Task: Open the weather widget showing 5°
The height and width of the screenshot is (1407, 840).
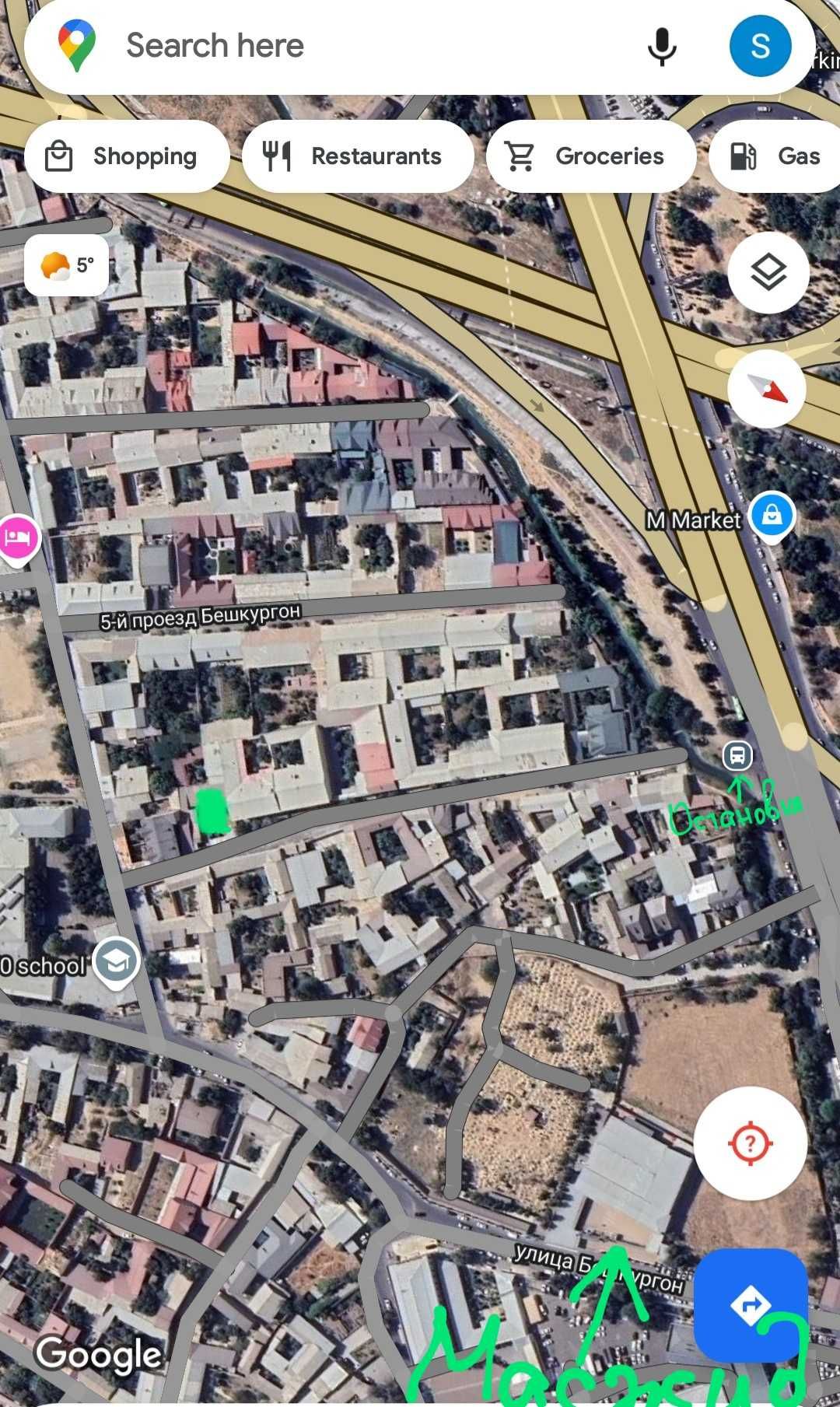Action: click(67, 265)
